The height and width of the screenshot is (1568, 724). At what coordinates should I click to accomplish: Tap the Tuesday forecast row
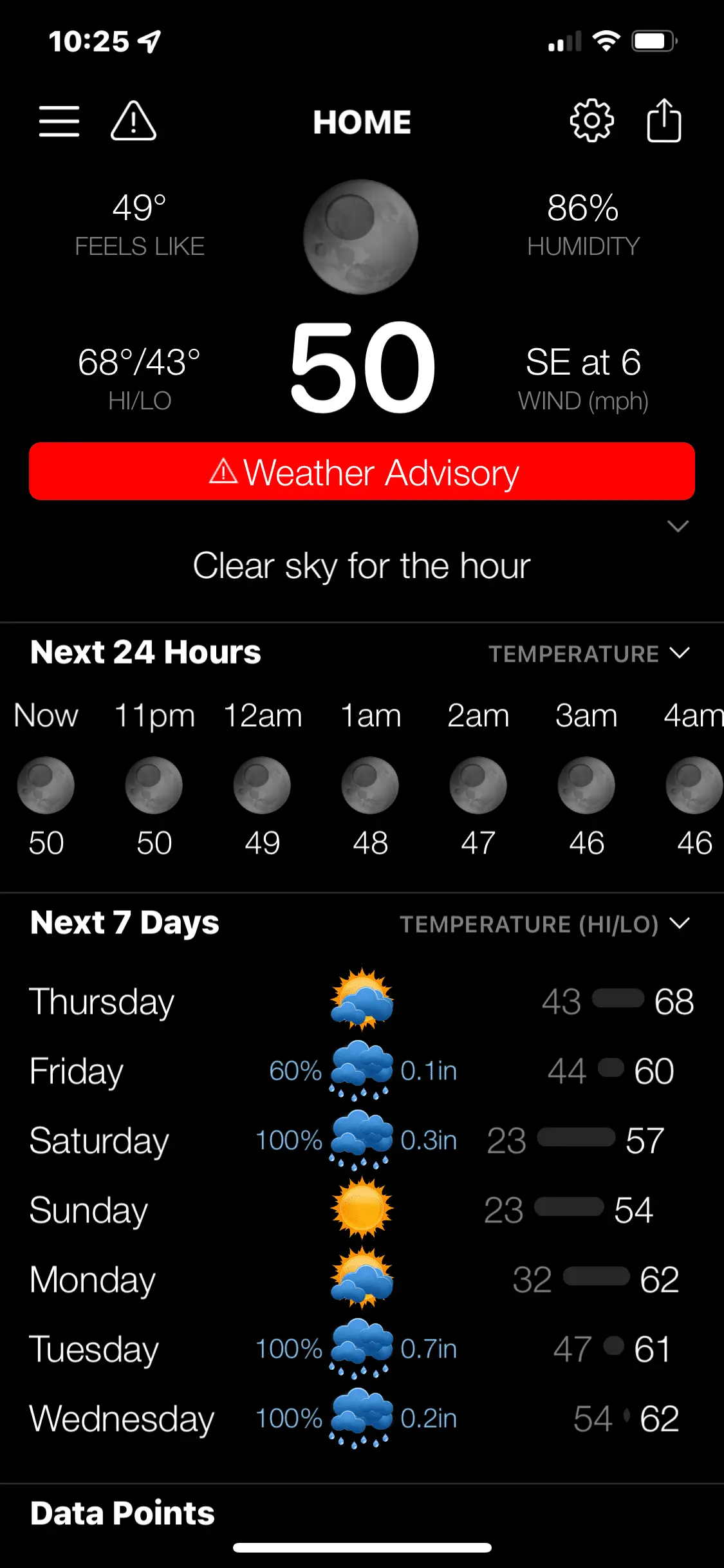[362, 1349]
